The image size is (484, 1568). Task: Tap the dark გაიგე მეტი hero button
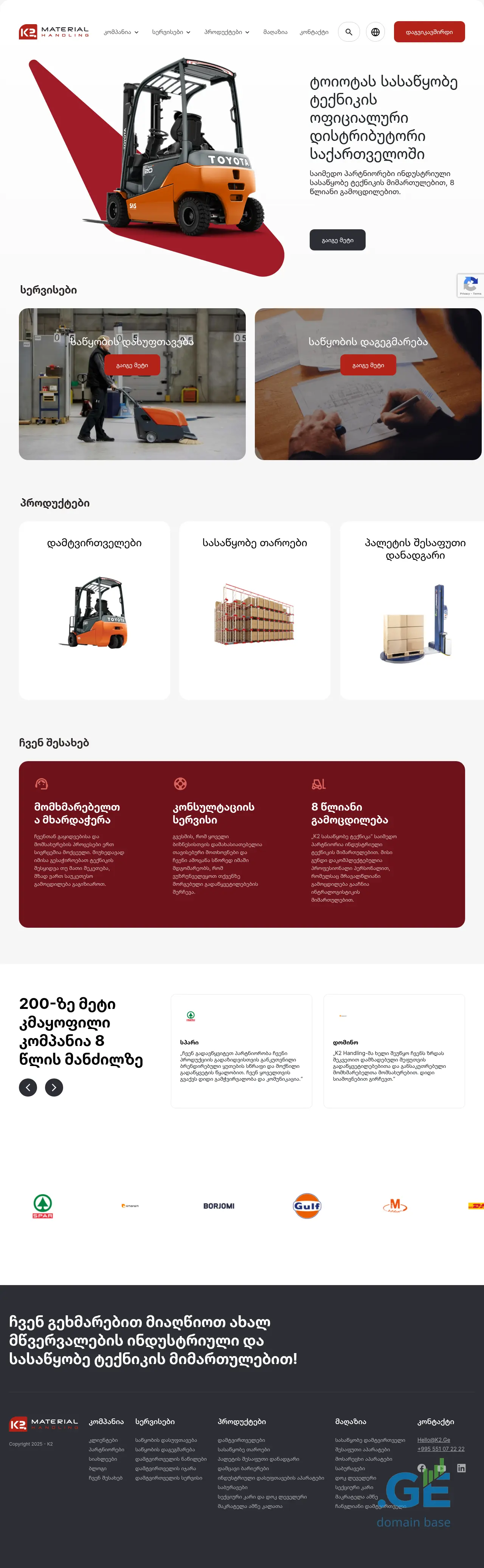pos(337,240)
